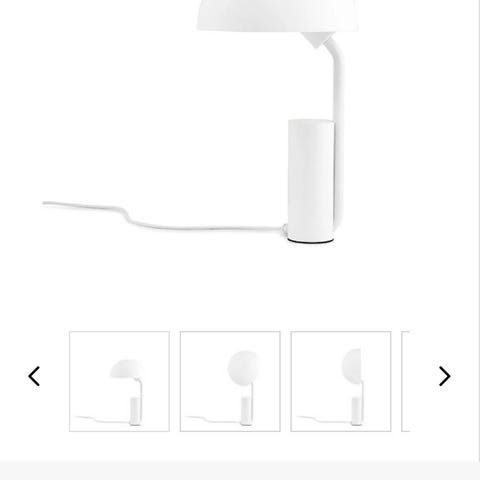Select thumbnail with full round lamp shade
Image resolution: width=480 pixels, height=480 pixels.
(230, 381)
